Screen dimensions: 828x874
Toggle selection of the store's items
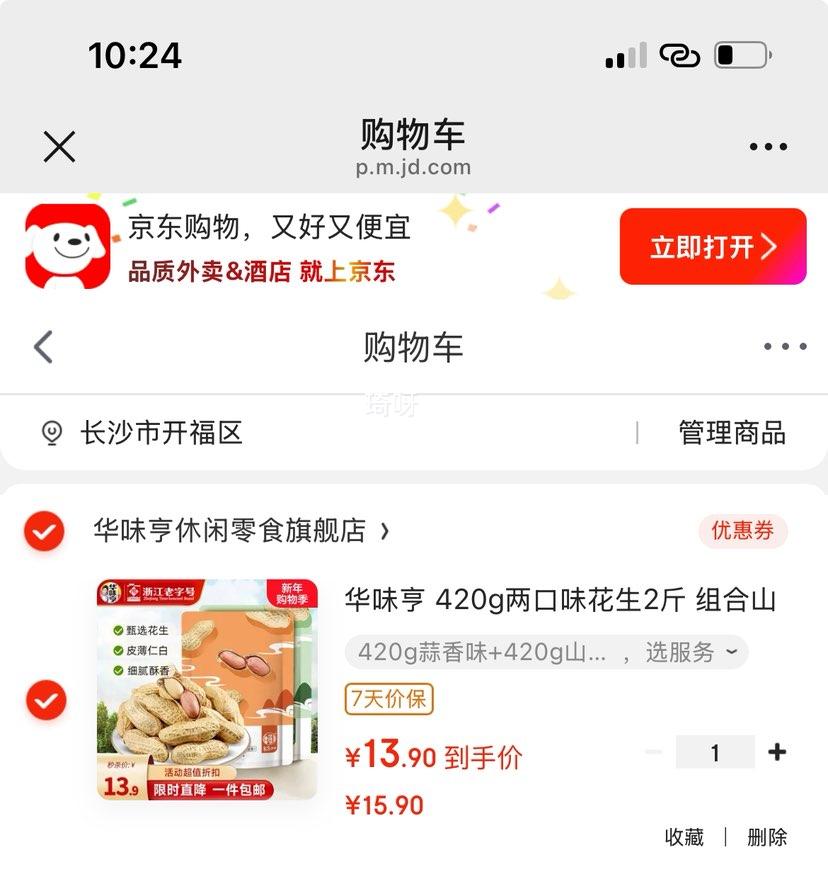pos(42,531)
